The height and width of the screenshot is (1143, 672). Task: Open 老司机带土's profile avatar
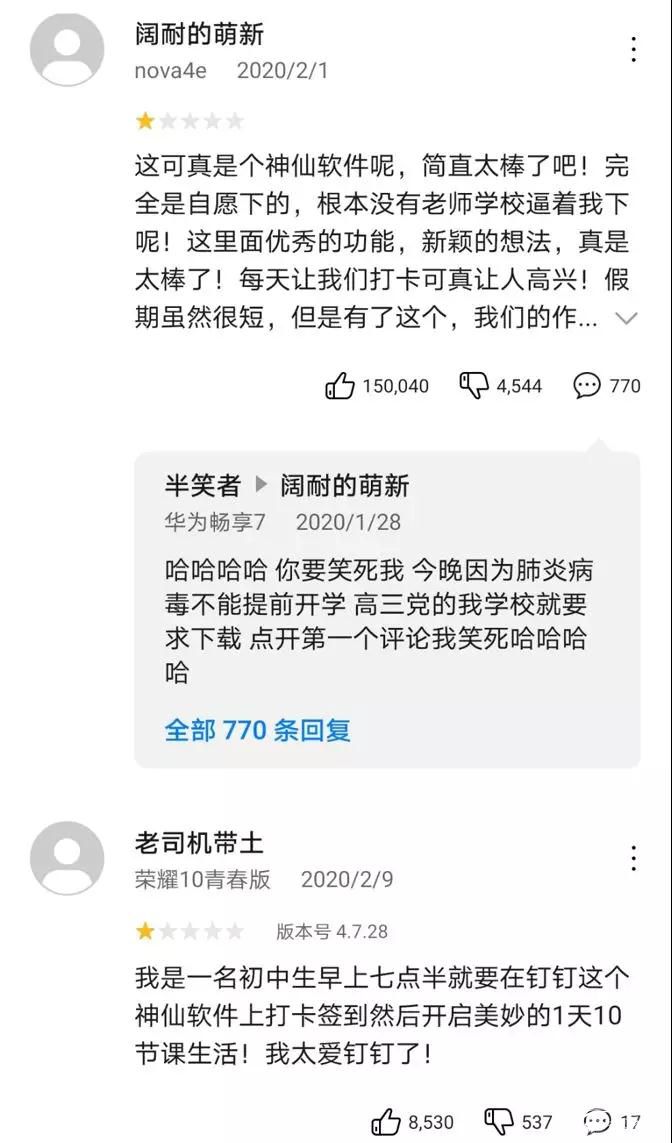pos(67,859)
